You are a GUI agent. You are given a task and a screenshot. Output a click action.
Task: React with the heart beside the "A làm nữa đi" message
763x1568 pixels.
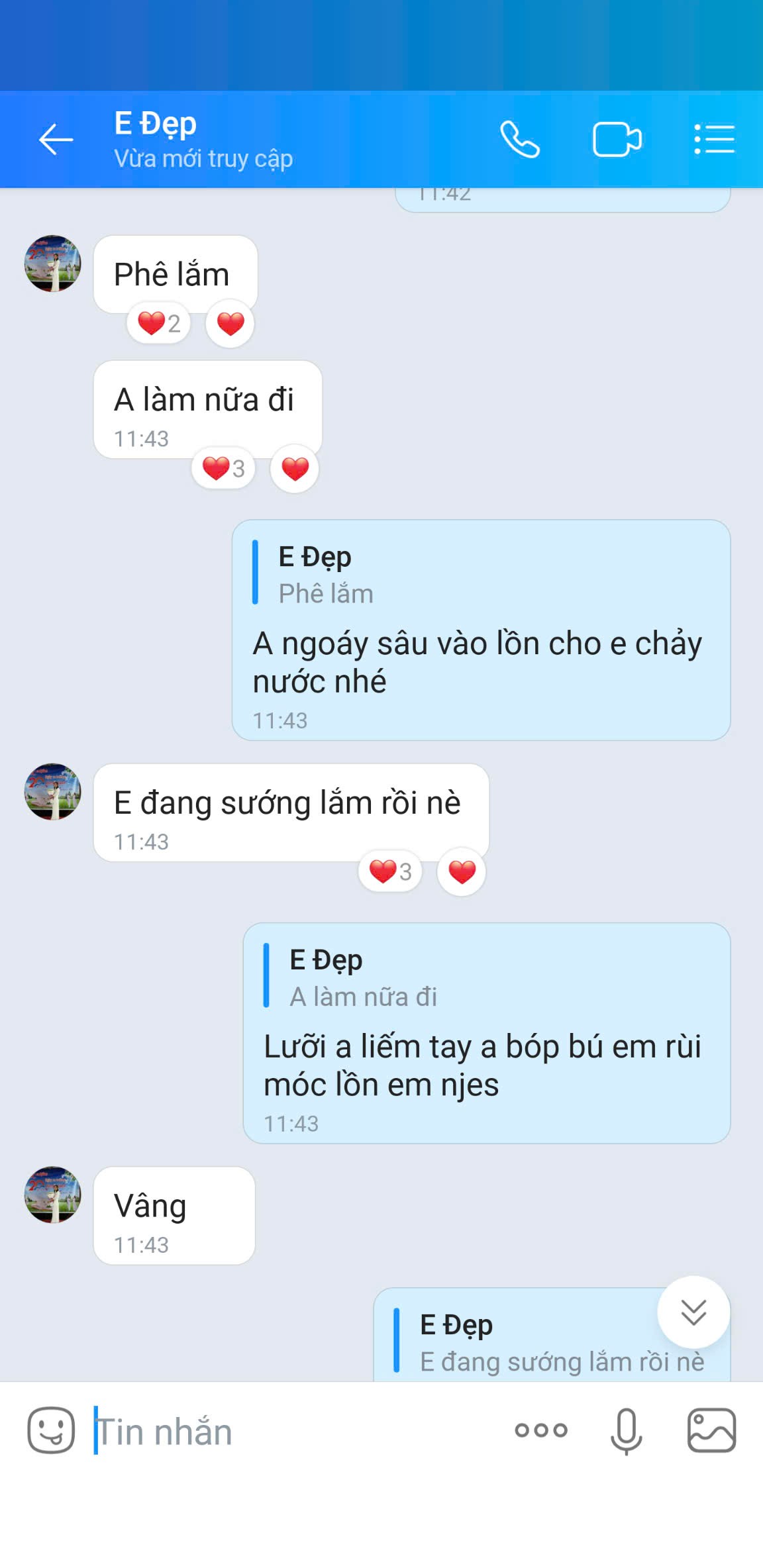tap(295, 469)
